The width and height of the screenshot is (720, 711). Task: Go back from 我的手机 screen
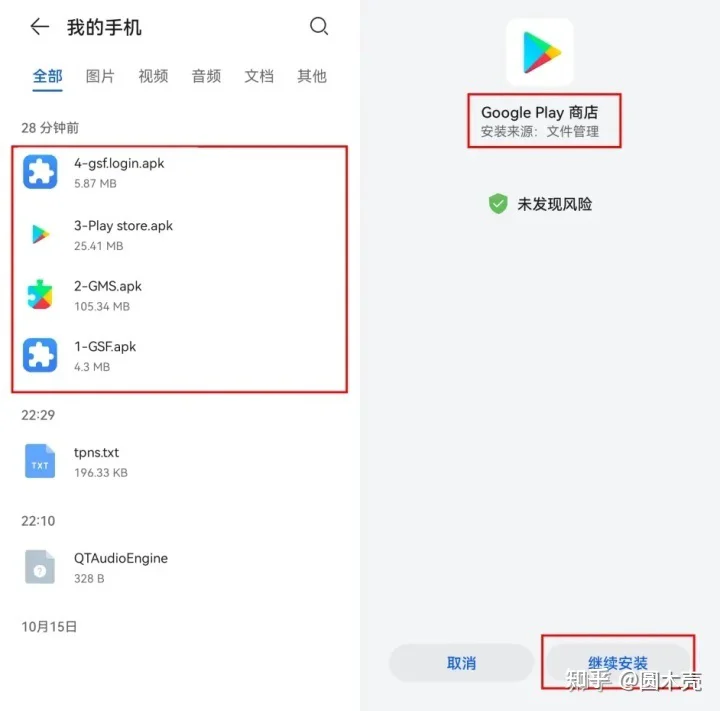(40, 27)
